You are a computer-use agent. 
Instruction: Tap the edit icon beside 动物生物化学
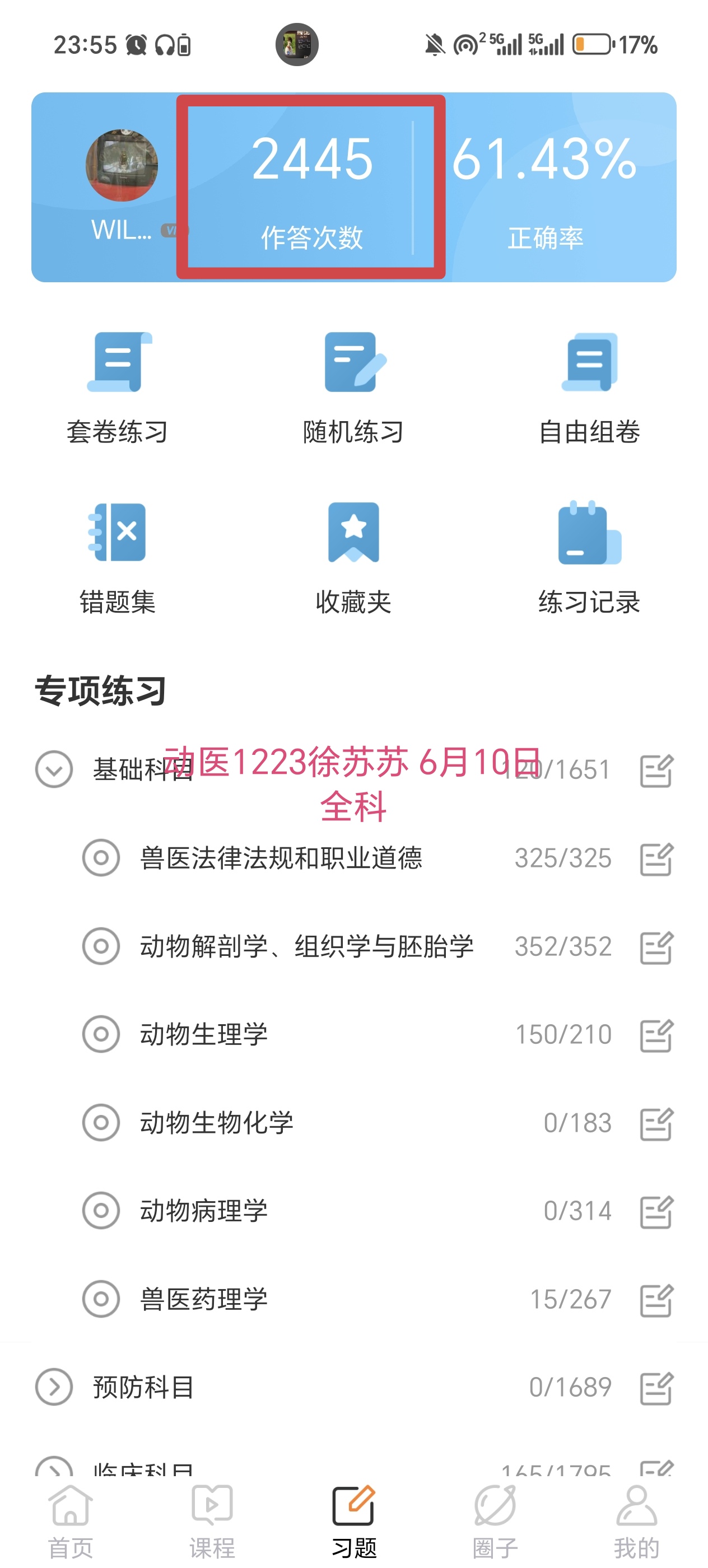click(656, 1124)
